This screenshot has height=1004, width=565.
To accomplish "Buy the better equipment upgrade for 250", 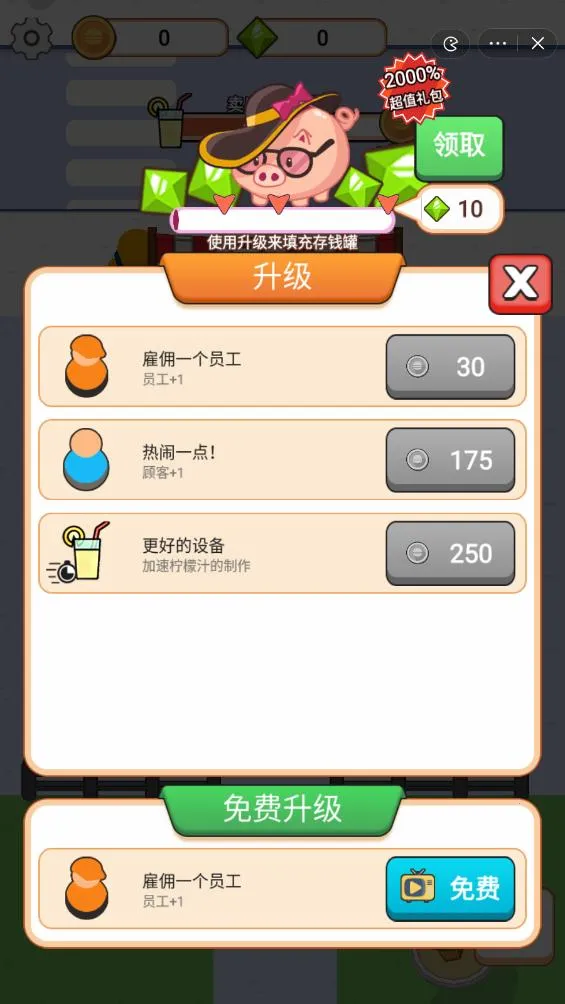I will [x=450, y=553].
